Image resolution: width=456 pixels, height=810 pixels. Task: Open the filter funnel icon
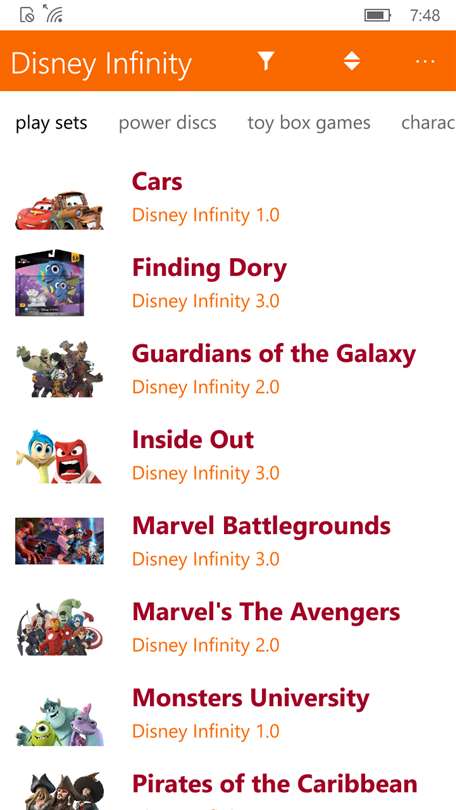coord(265,61)
